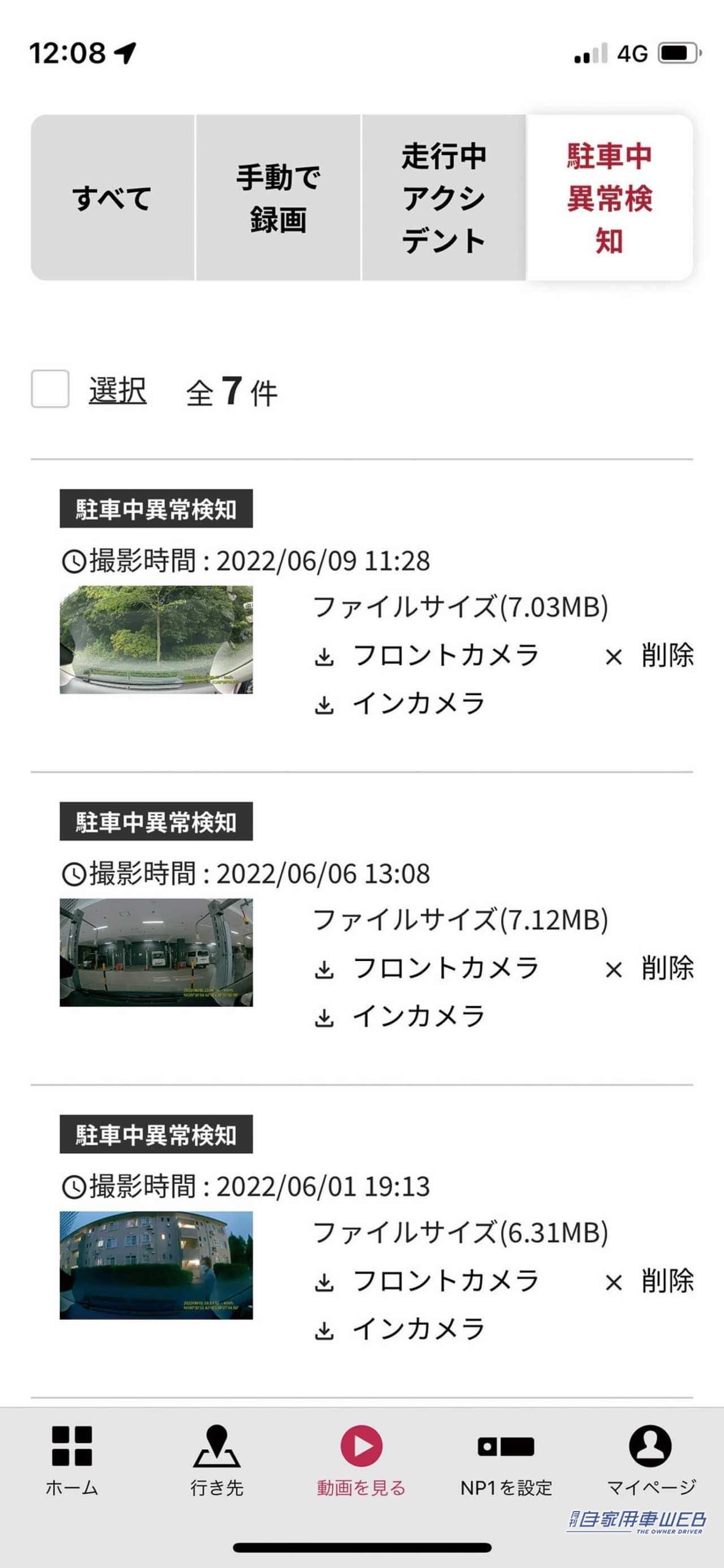Tick the 選択 checkbox
This screenshot has height=1568, width=724.
pyautogui.click(x=50, y=389)
